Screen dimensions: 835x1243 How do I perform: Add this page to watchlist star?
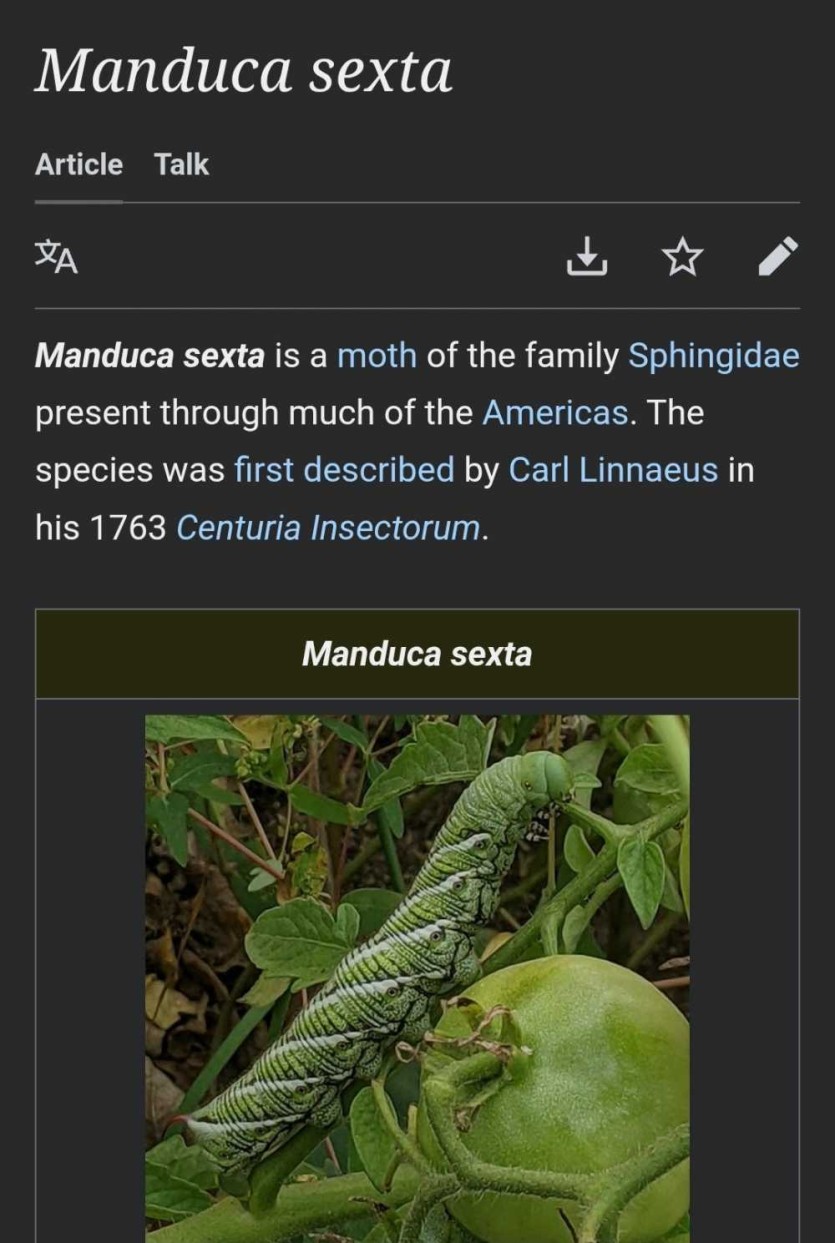[x=683, y=257]
